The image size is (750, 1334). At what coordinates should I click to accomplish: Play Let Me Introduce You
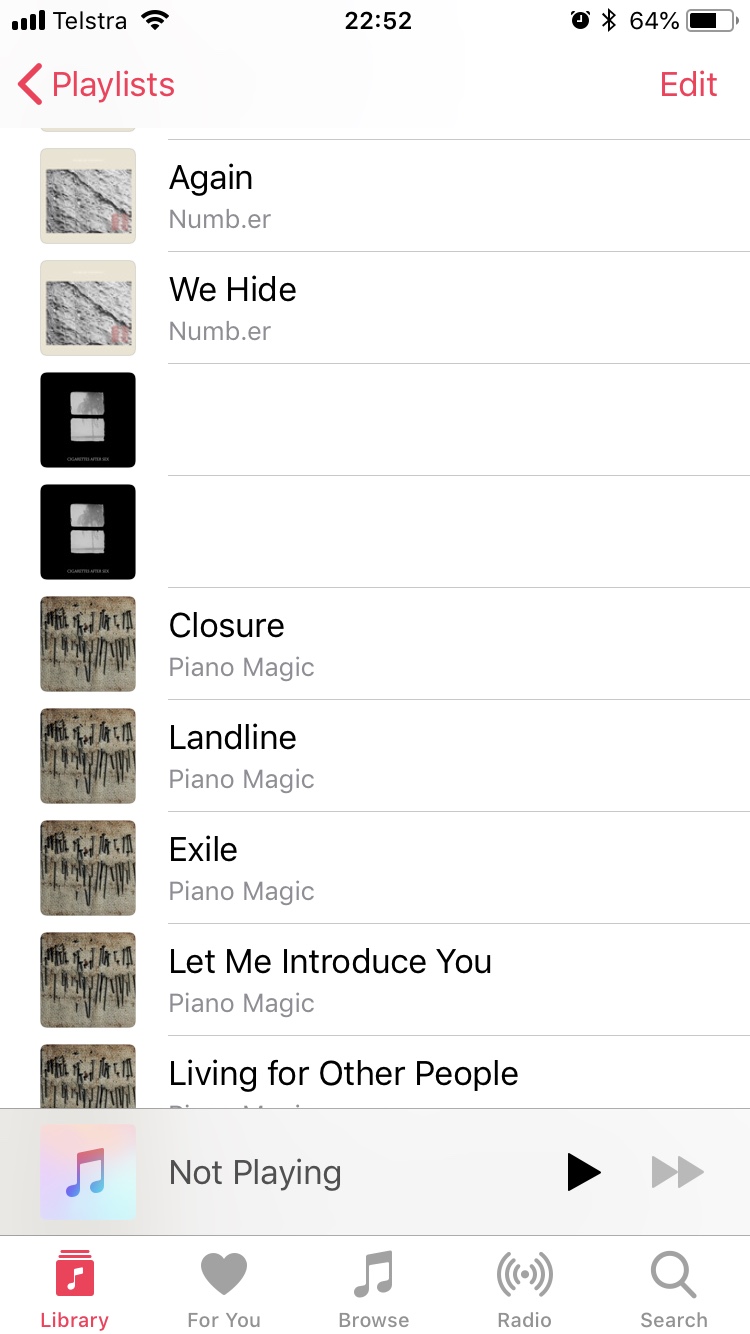pyautogui.click(x=375, y=980)
